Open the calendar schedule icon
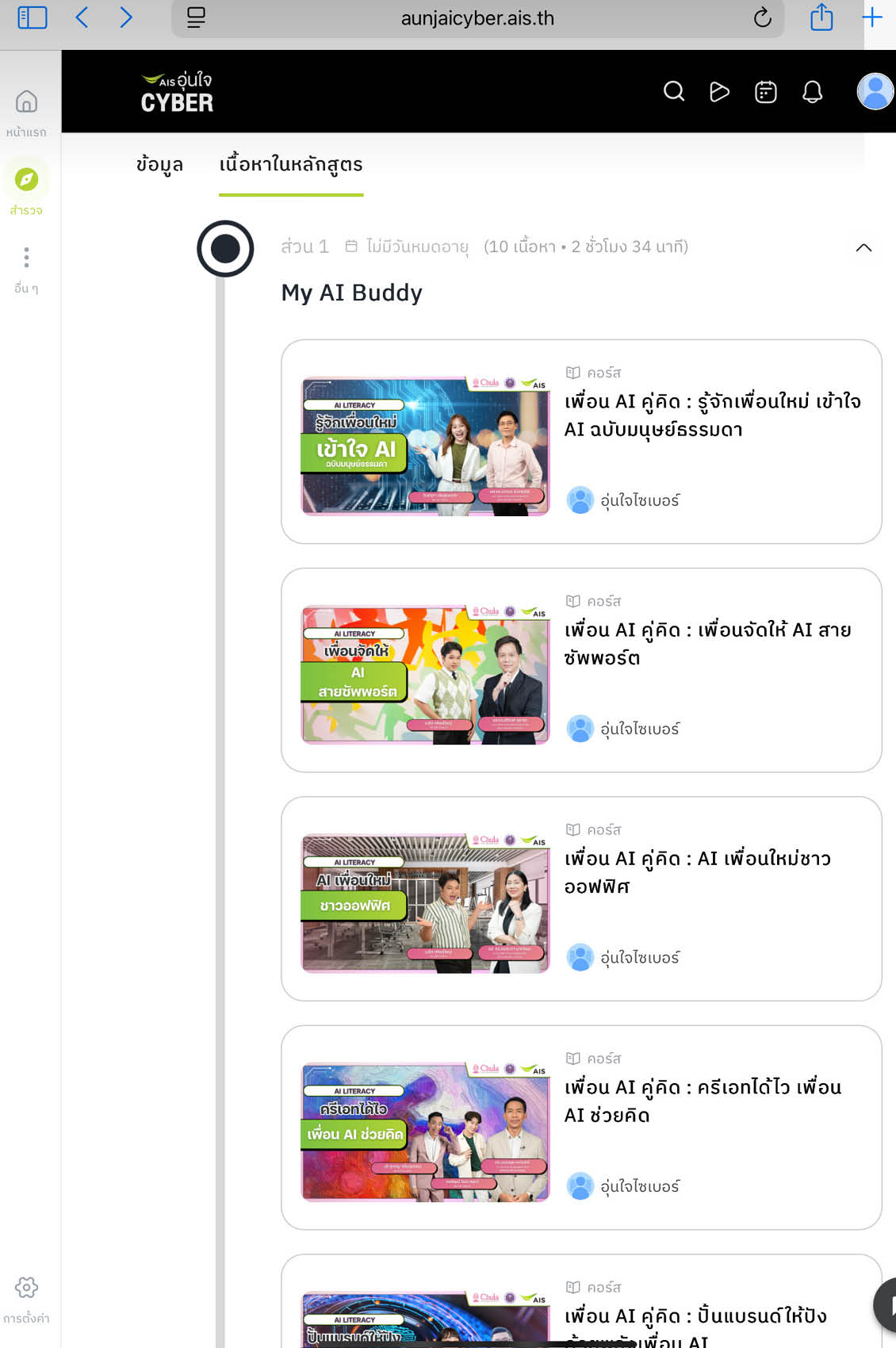 (765, 92)
